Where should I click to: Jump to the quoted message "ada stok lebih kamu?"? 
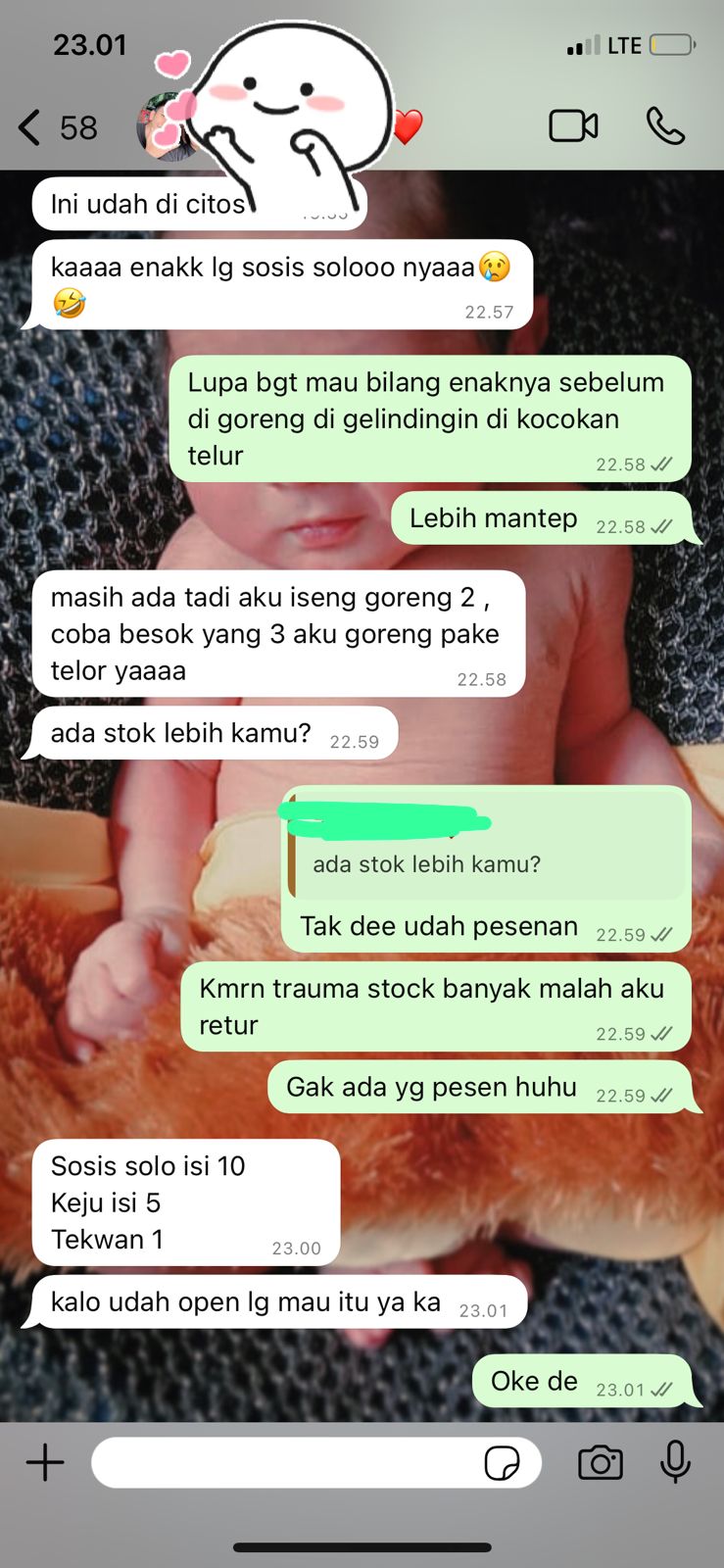tap(487, 849)
